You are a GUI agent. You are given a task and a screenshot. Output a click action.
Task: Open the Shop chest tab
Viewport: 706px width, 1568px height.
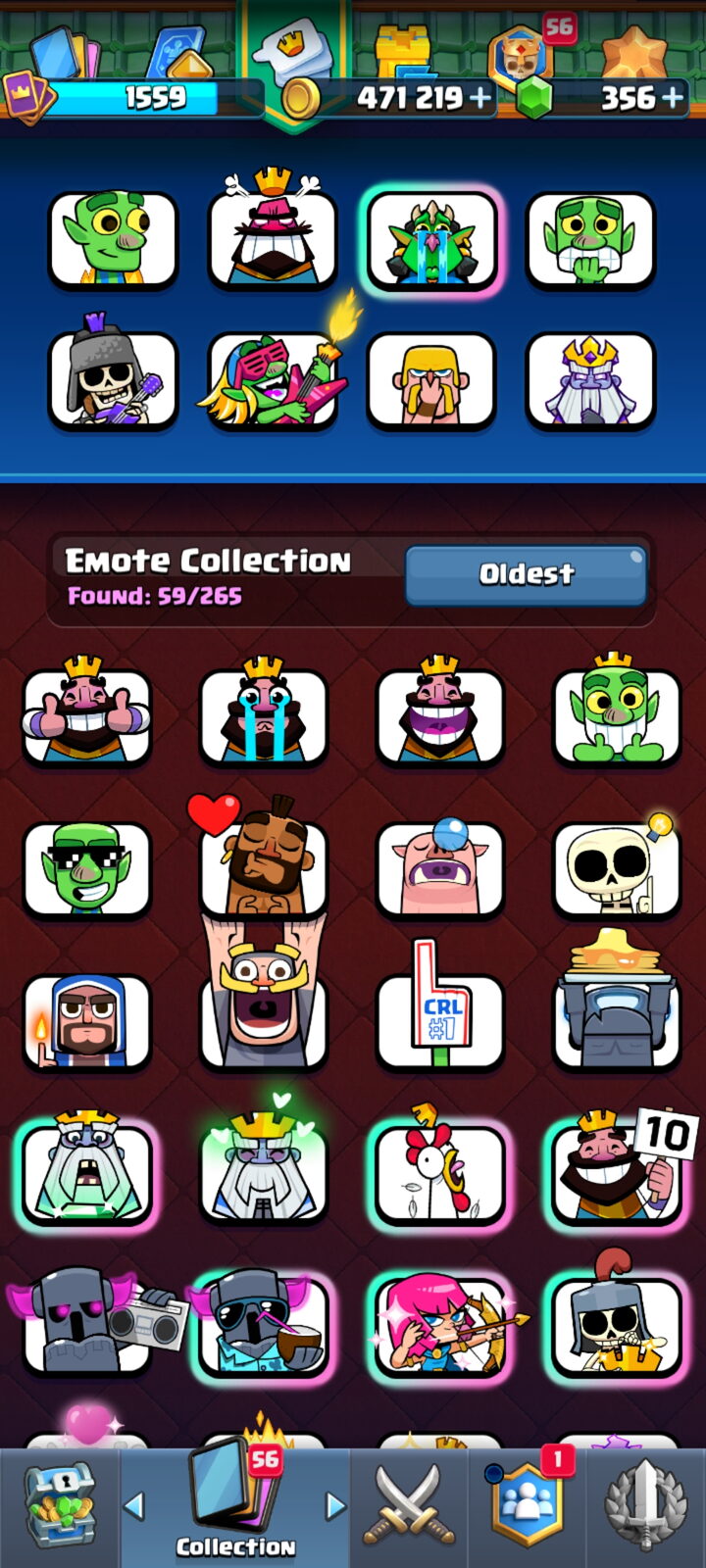(x=60, y=1507)
